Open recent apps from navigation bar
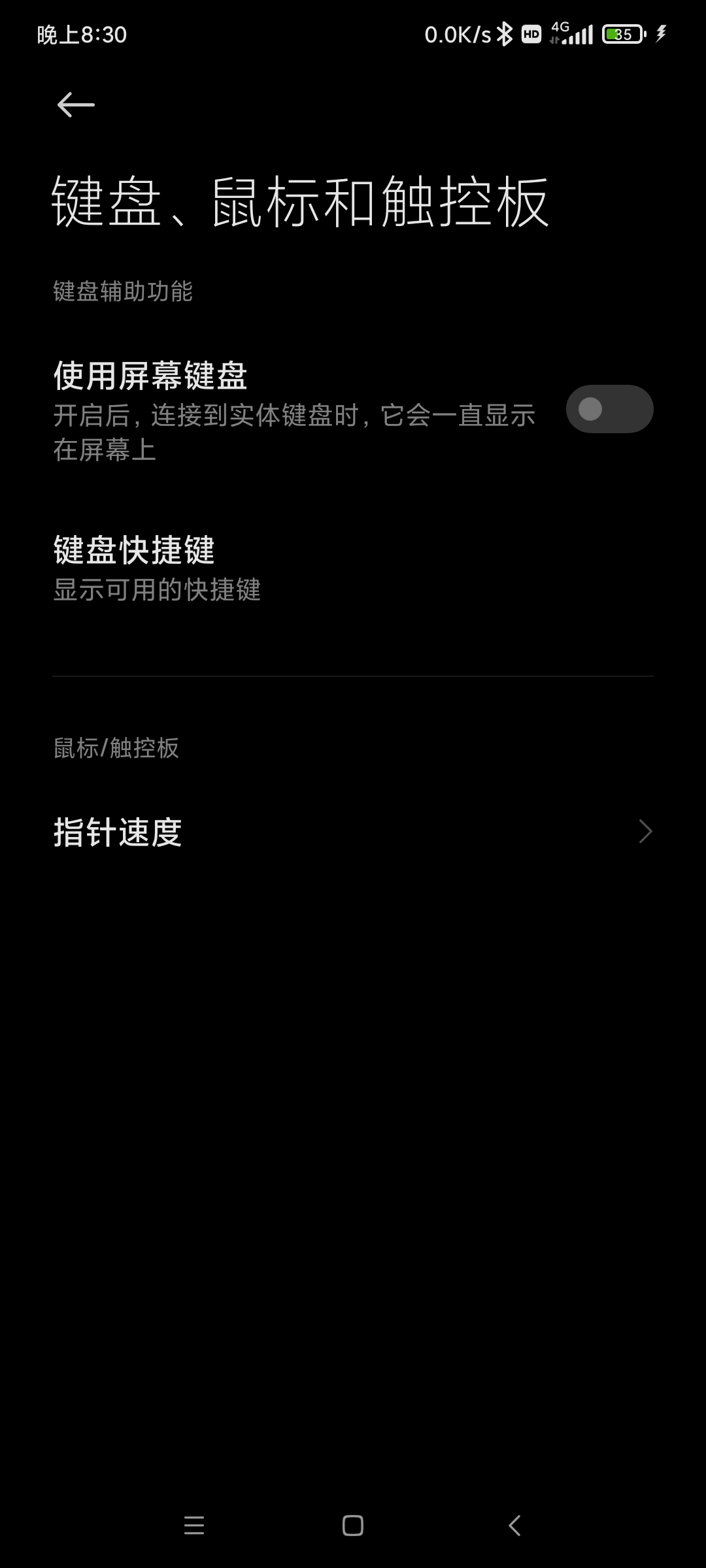706x1568 pixels. click(x=194, y=1526)
